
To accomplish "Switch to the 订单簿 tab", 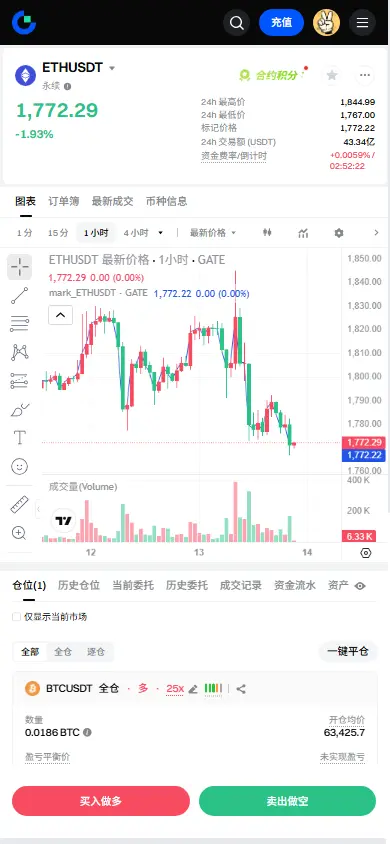I will [x=63, y=201].
